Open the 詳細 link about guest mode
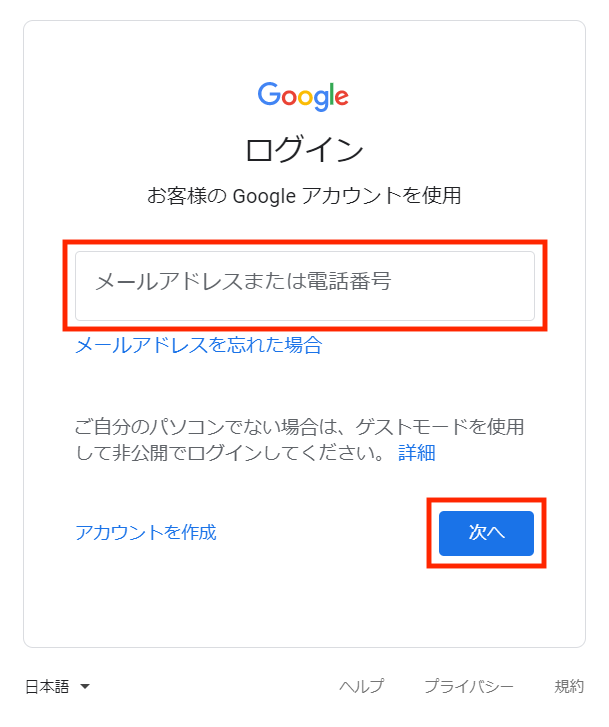 (x=417, y=453)
